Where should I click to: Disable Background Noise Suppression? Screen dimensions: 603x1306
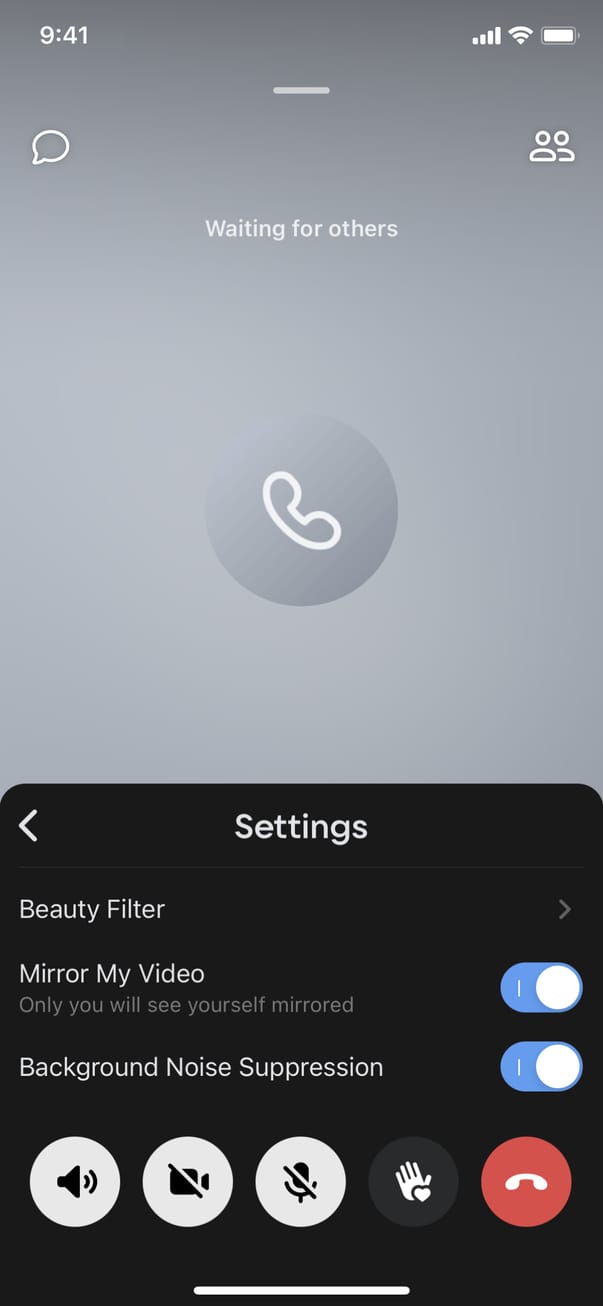tap(540, 1067)
